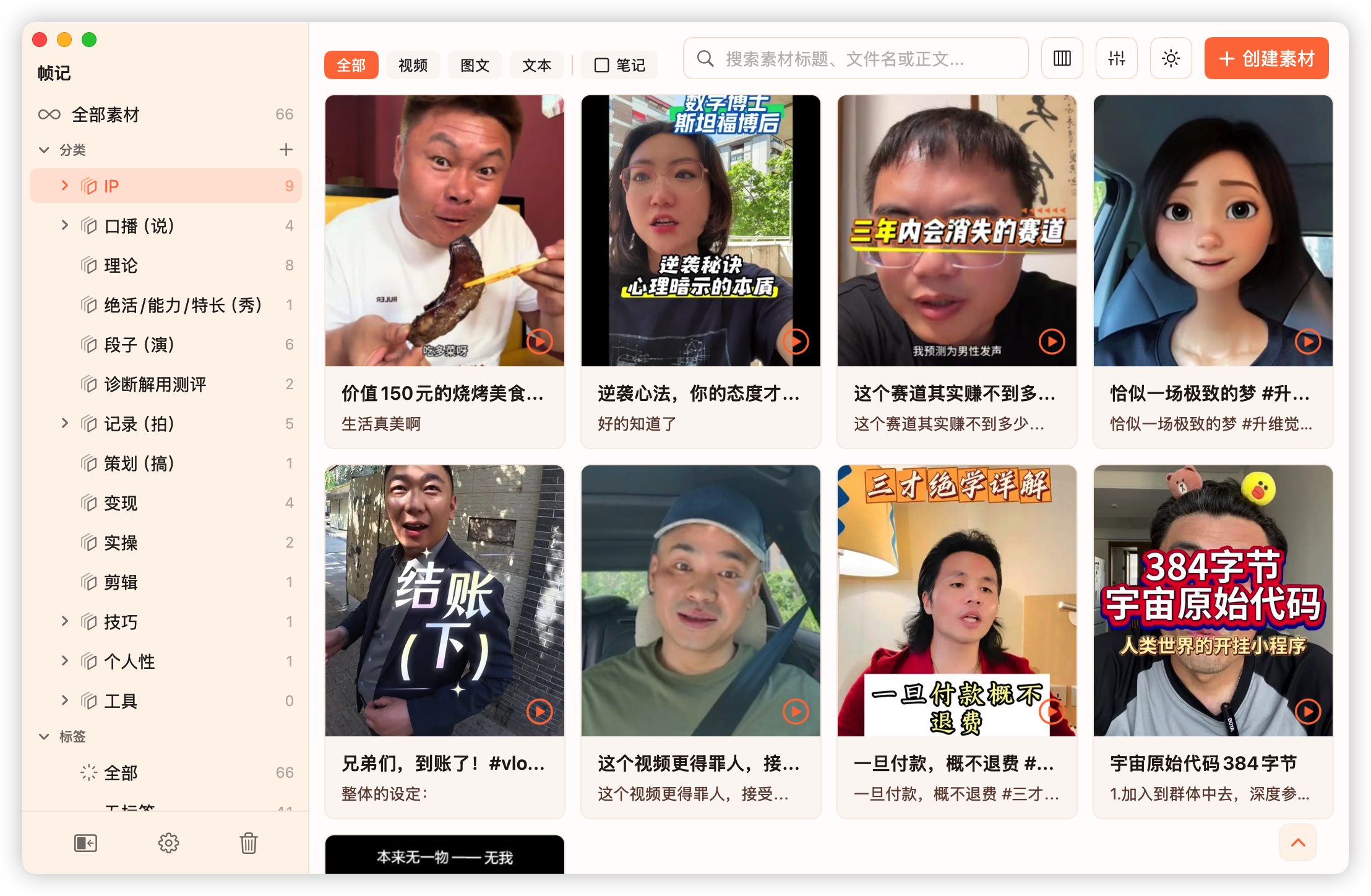This screenshot has height=896, width=1371.
Task: Toggle the 笔记 checkbox
Action: (x=619, y=65)
